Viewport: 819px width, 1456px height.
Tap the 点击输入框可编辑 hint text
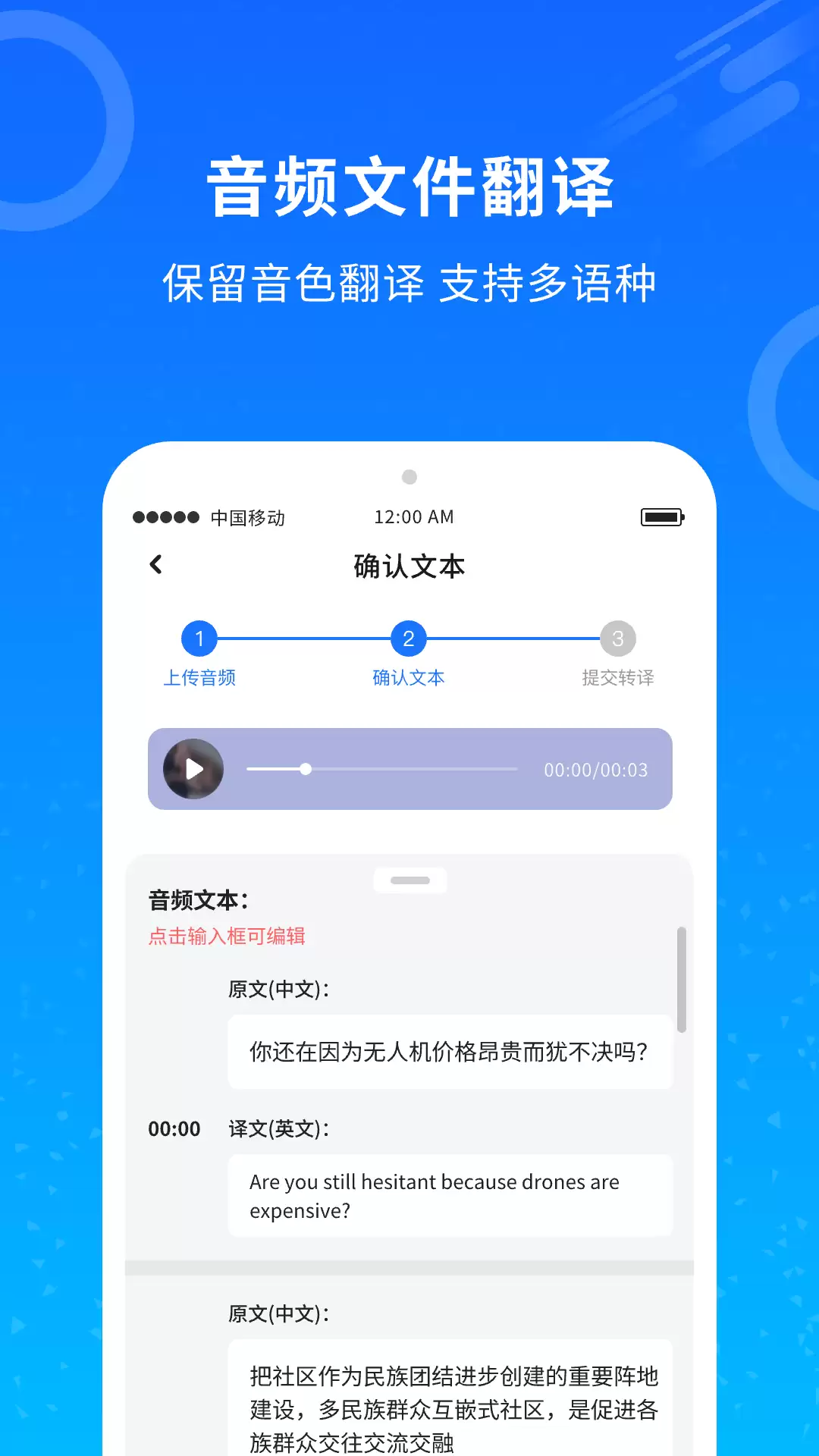click(227, 937)
